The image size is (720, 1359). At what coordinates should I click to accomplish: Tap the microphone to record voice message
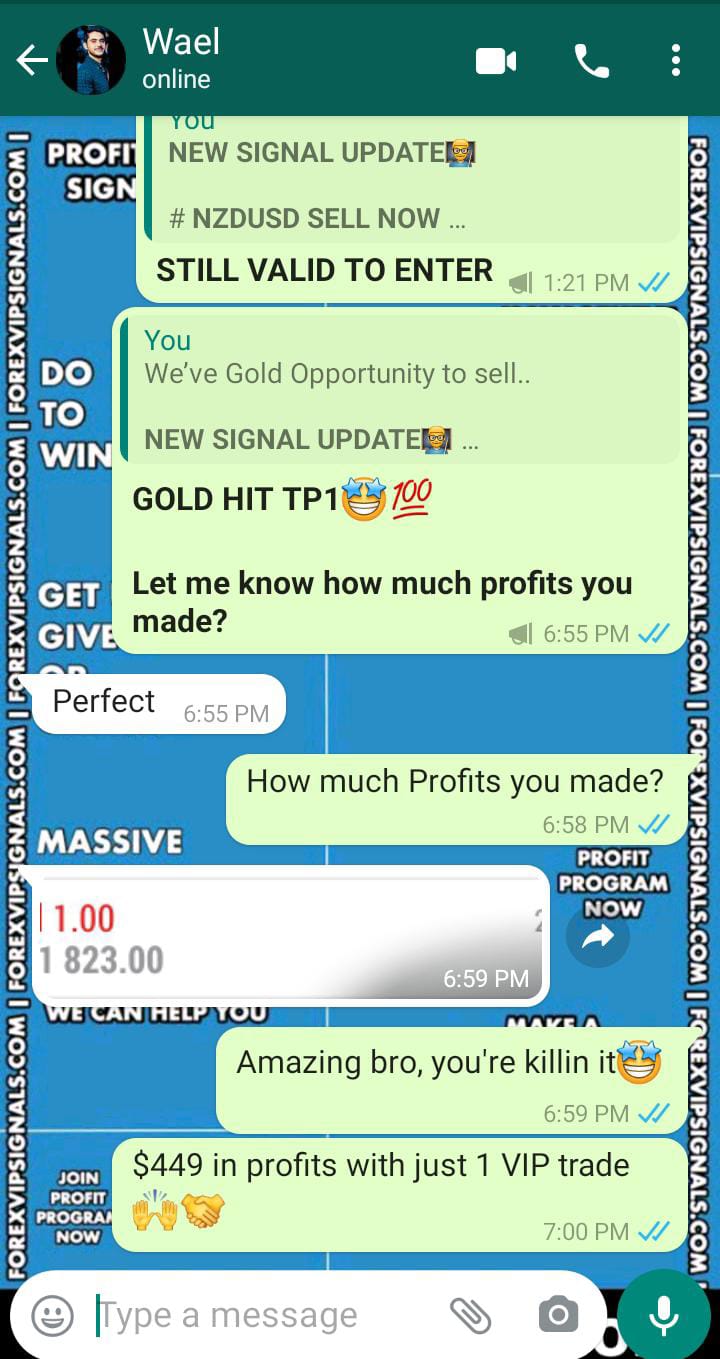click(x=663, y=1316)
